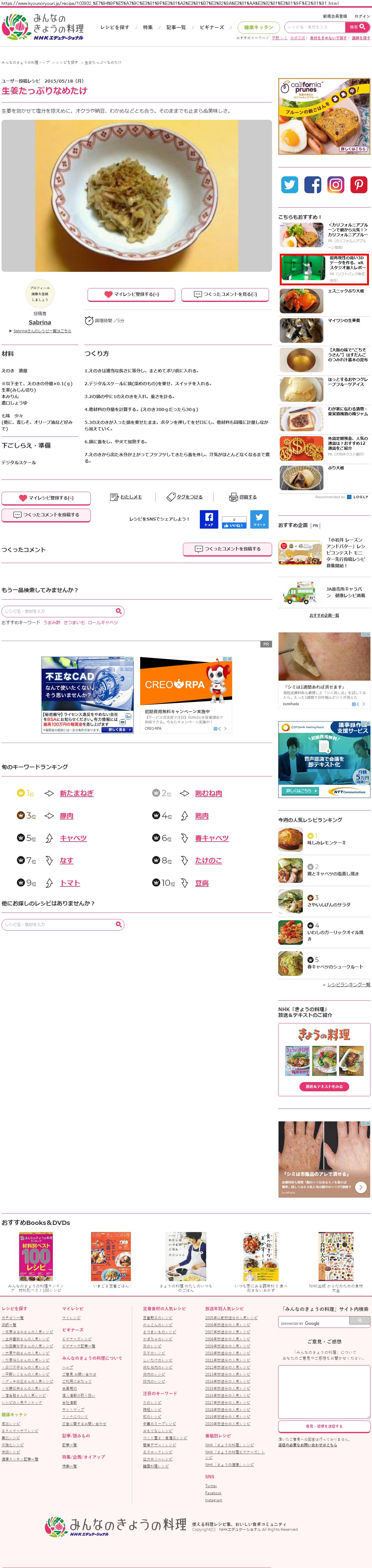Open the Pinterest icon in the sidebar

point(358,184)
